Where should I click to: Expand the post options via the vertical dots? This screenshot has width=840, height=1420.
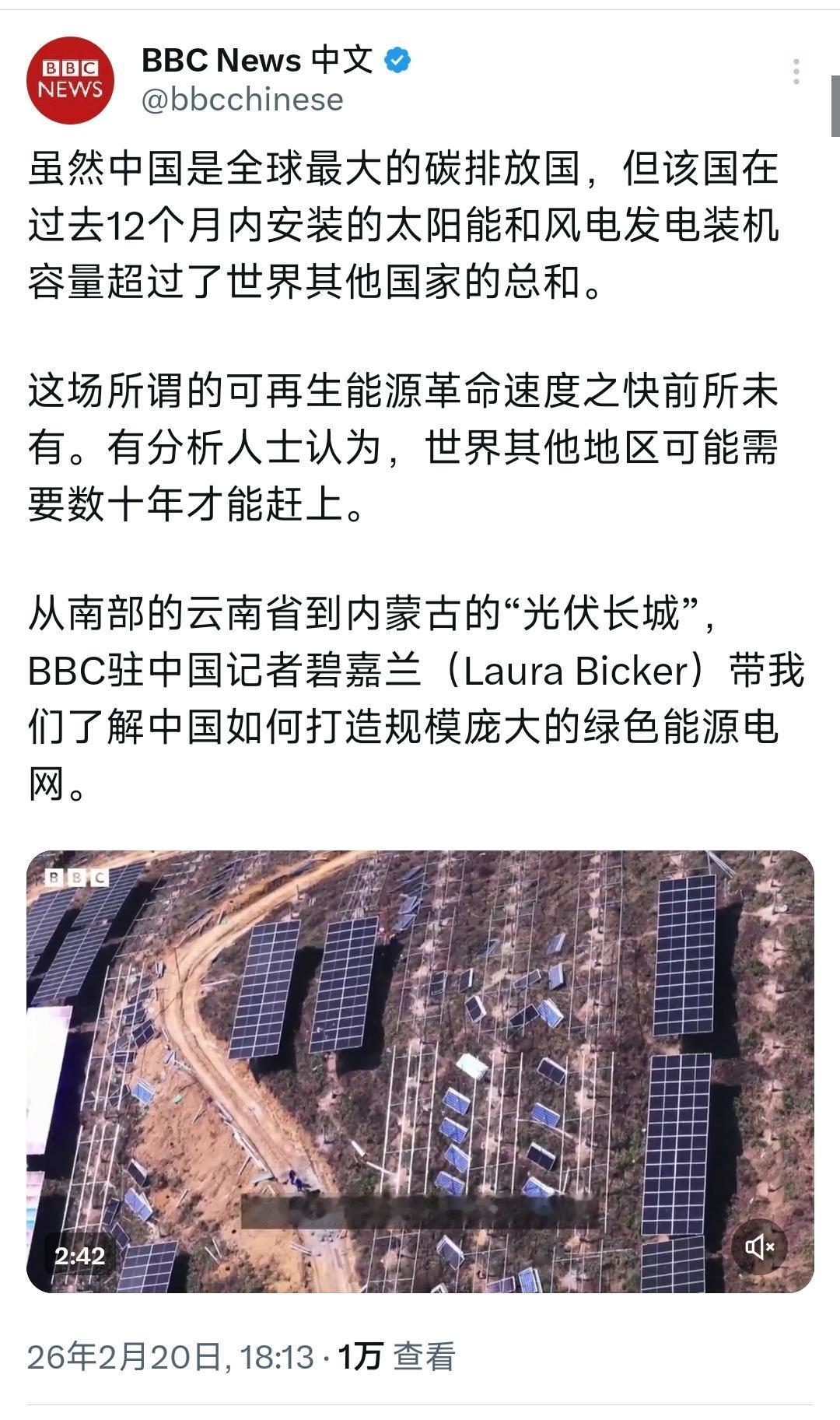795,70
